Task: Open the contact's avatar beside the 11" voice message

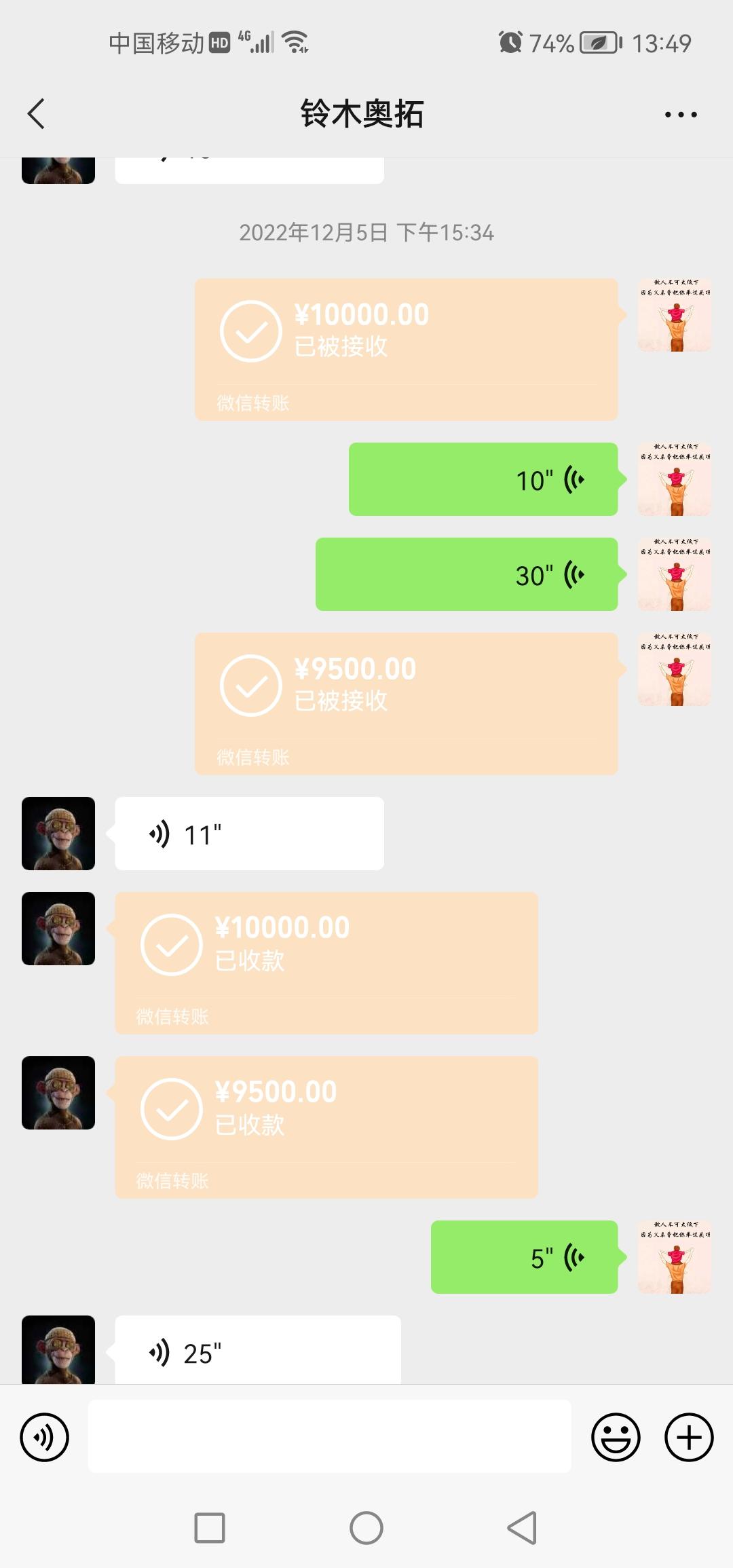Action: [58, 834]
